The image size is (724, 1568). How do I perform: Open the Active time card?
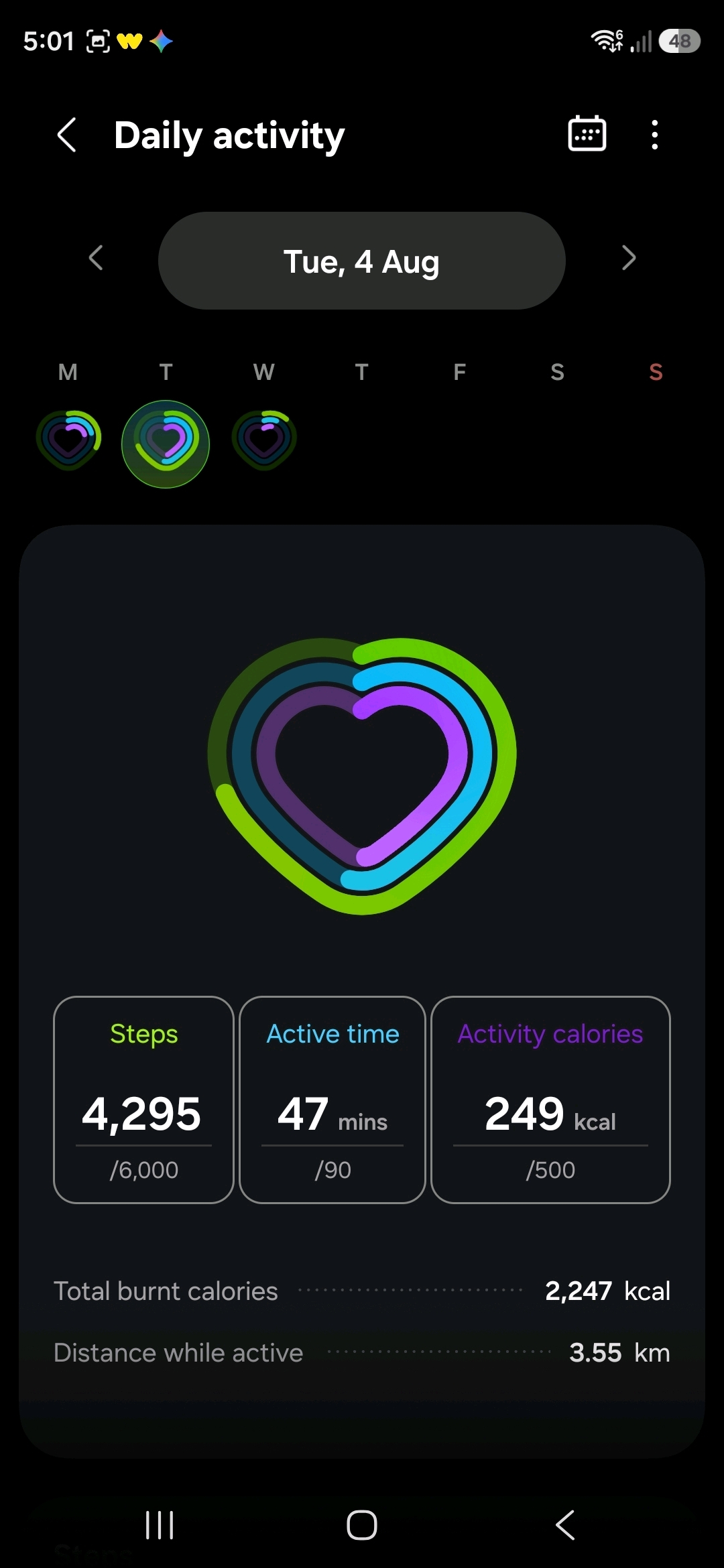click(x=333, y=1100)
